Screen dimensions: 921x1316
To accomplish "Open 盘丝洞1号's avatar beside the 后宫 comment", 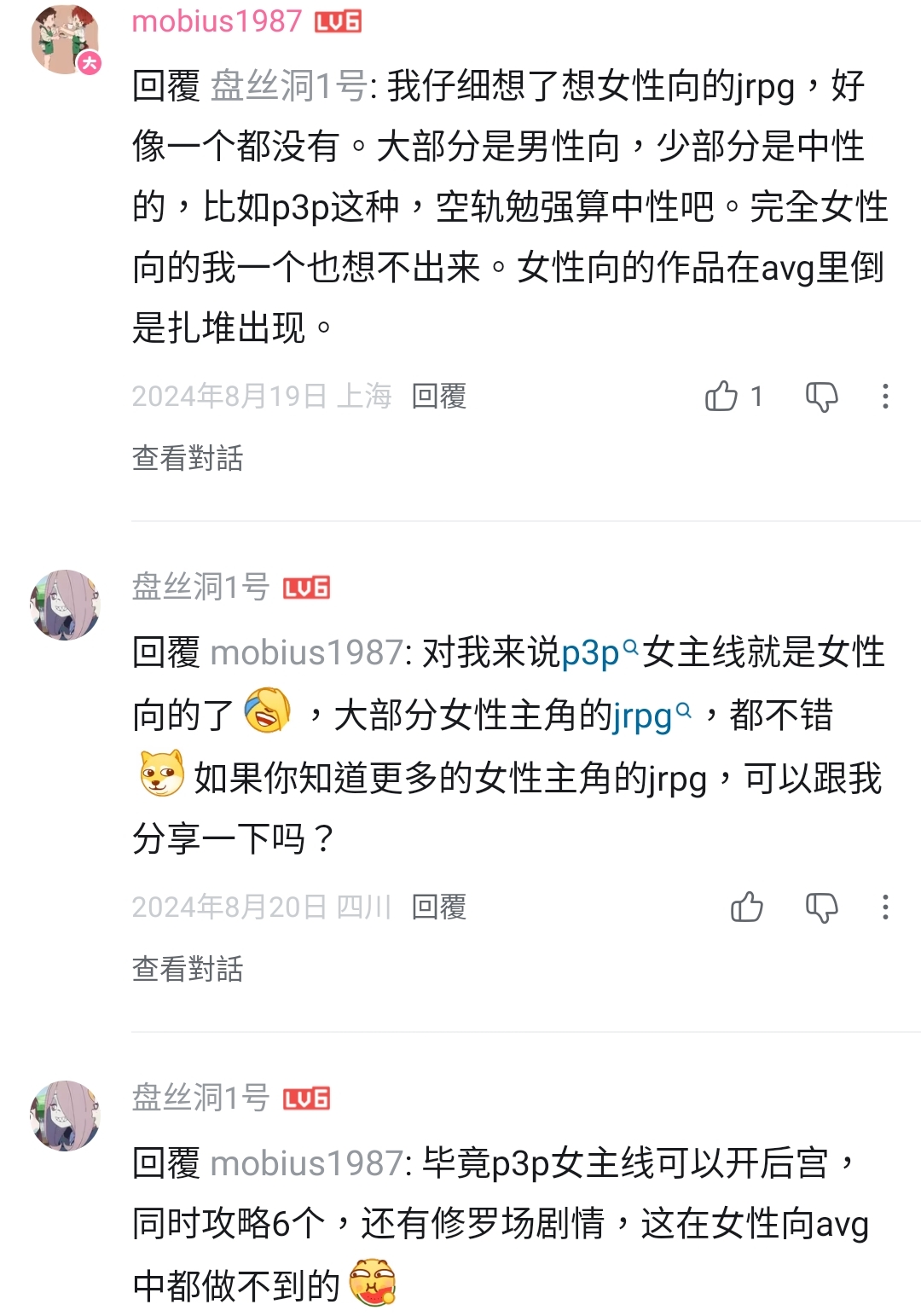I will [65, 1116].
